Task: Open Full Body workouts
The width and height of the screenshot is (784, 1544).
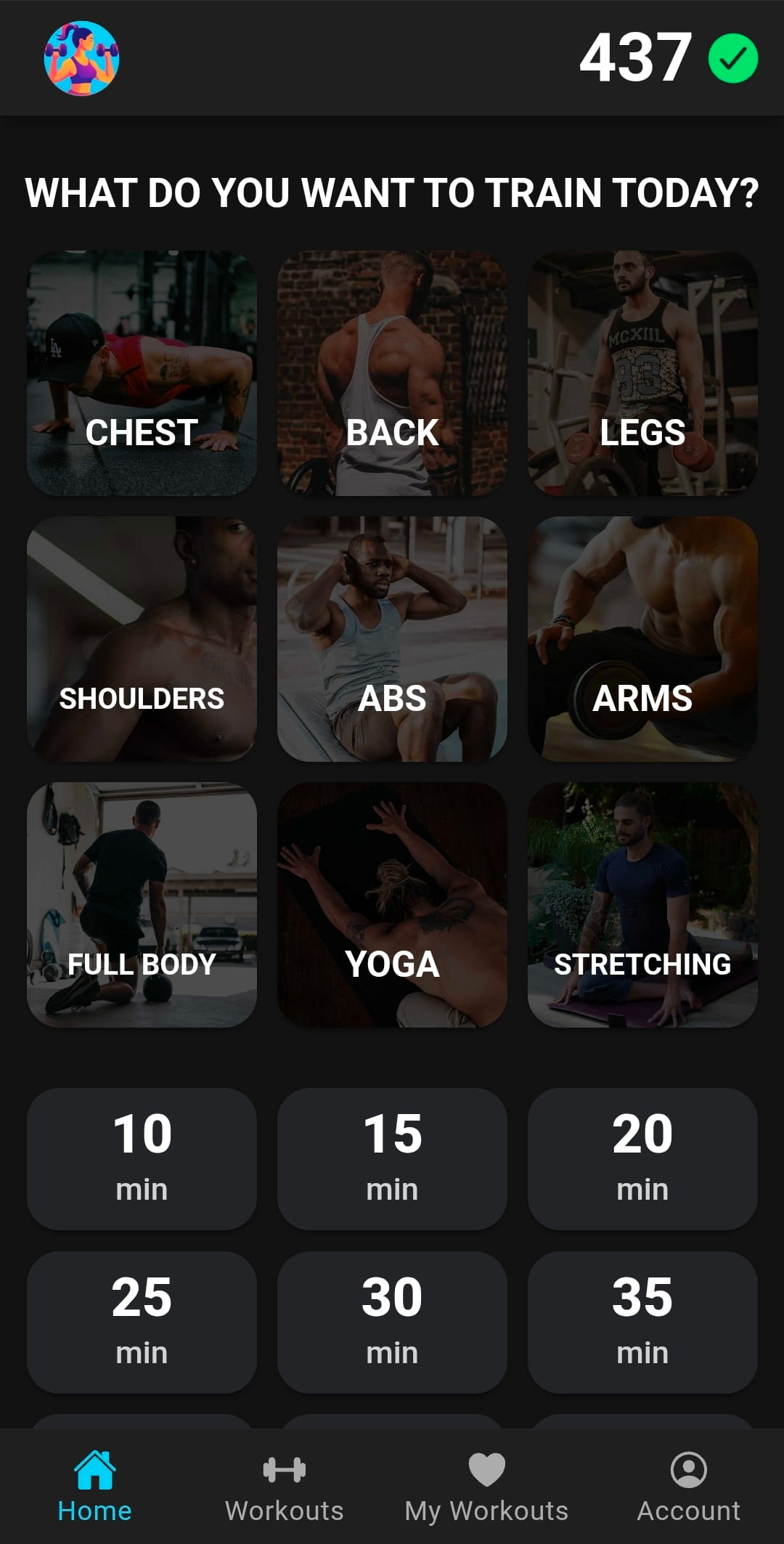Action: (x=142, y=905)
